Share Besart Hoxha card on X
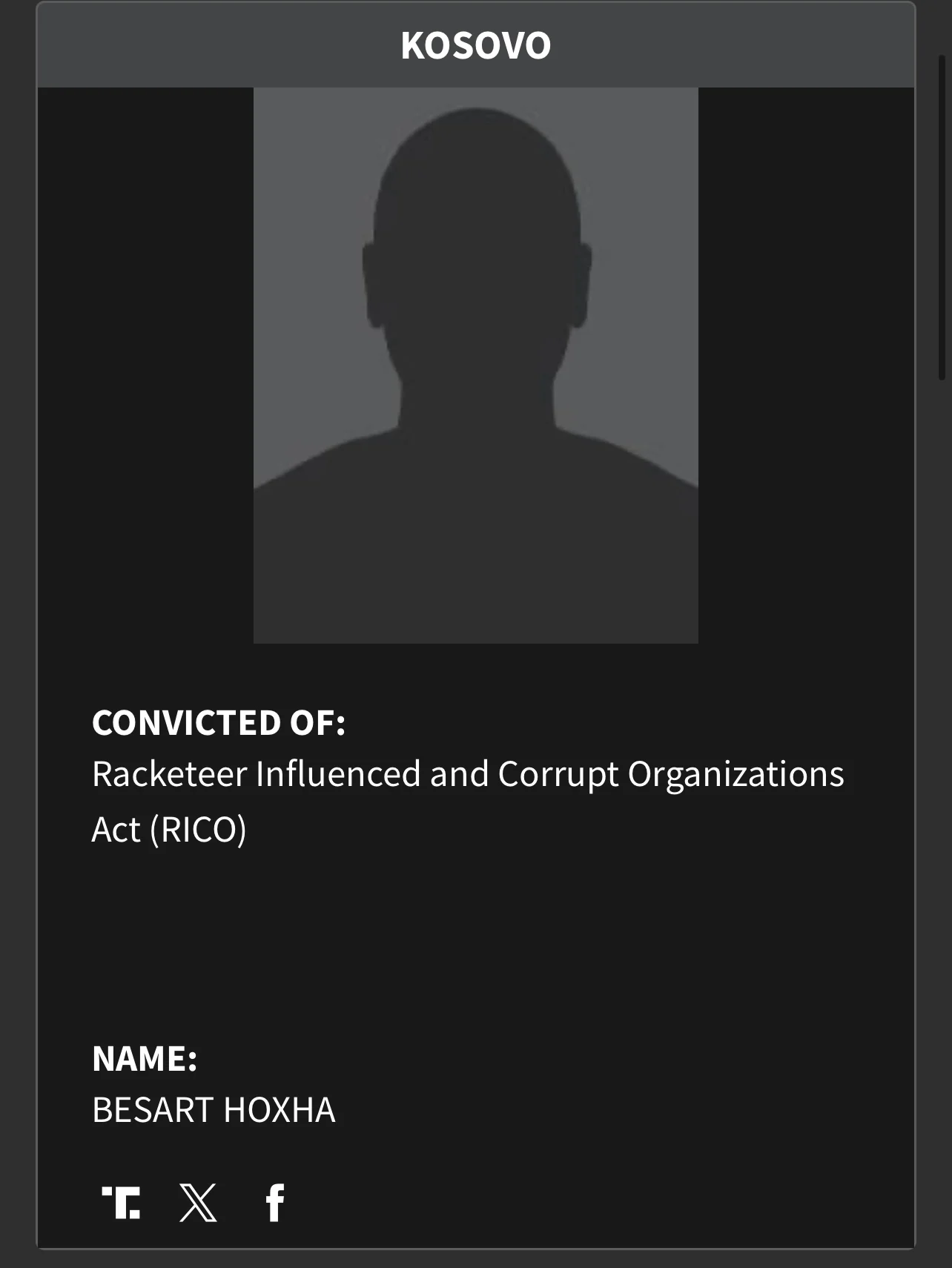Image resolution: width=952 pixels, height=1268 pixels. [x=198, y=1202]
